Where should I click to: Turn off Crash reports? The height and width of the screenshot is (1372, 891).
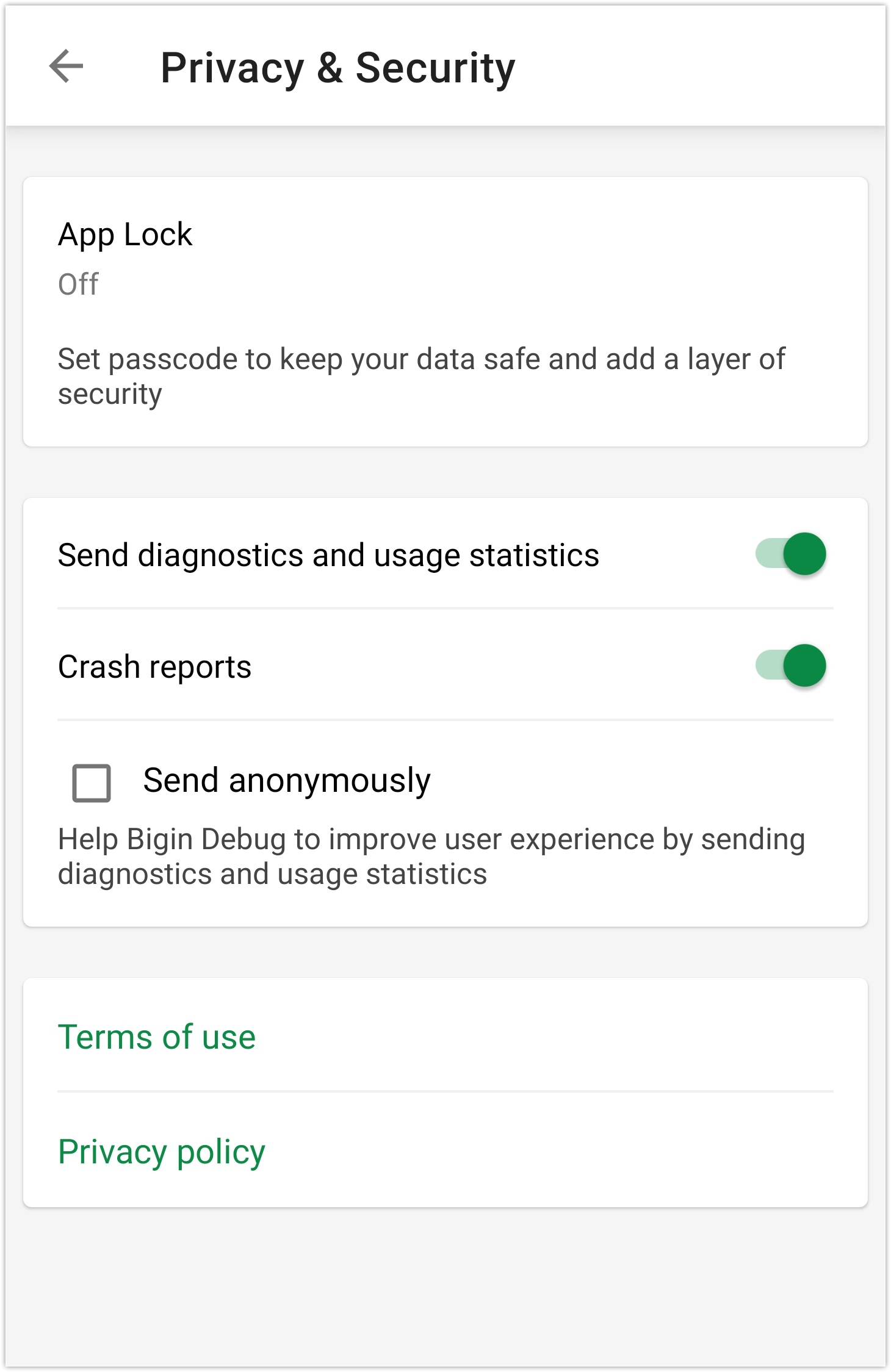[x=791, y=666]
